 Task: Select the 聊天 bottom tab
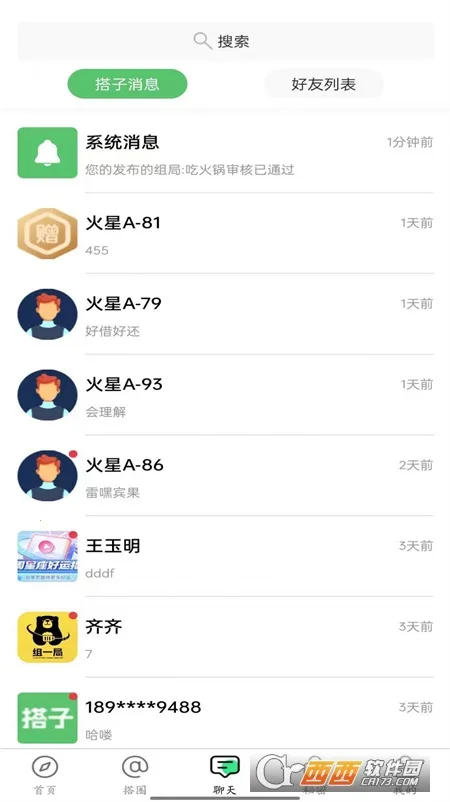click(x=225, y=775)
